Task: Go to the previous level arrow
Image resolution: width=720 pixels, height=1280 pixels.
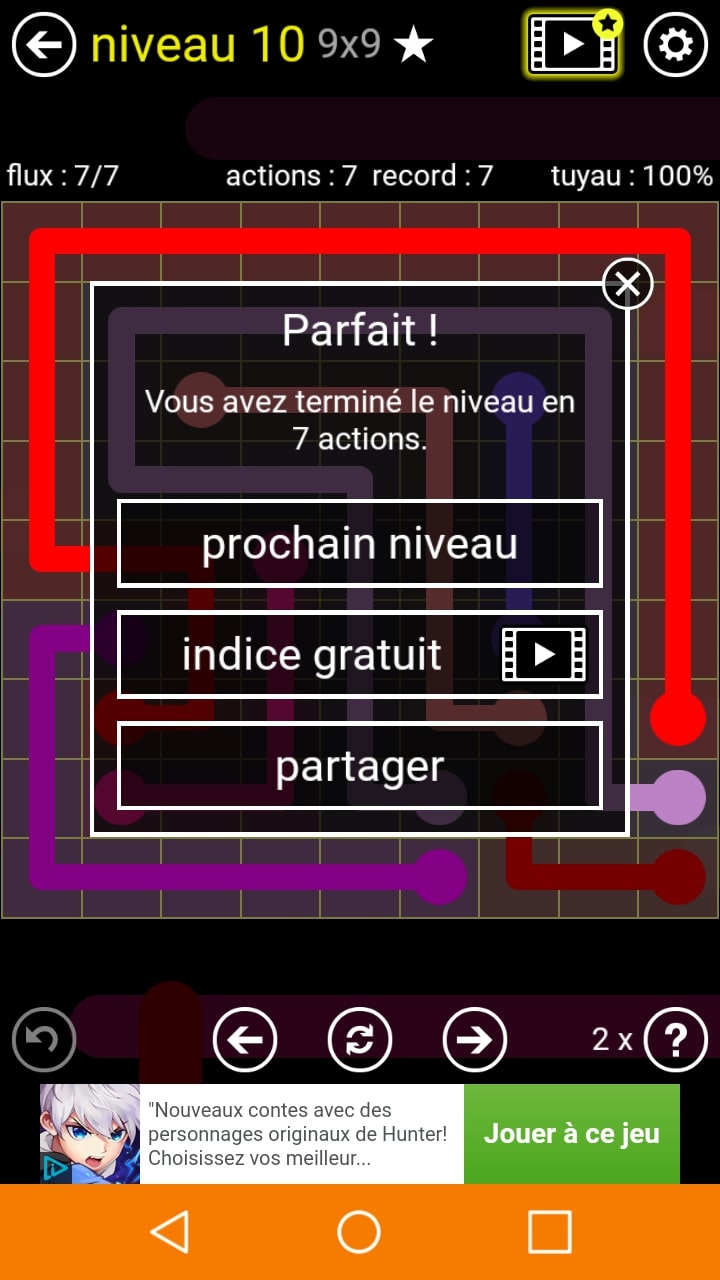Action: pyautogui.click(x=245, y=1040)
